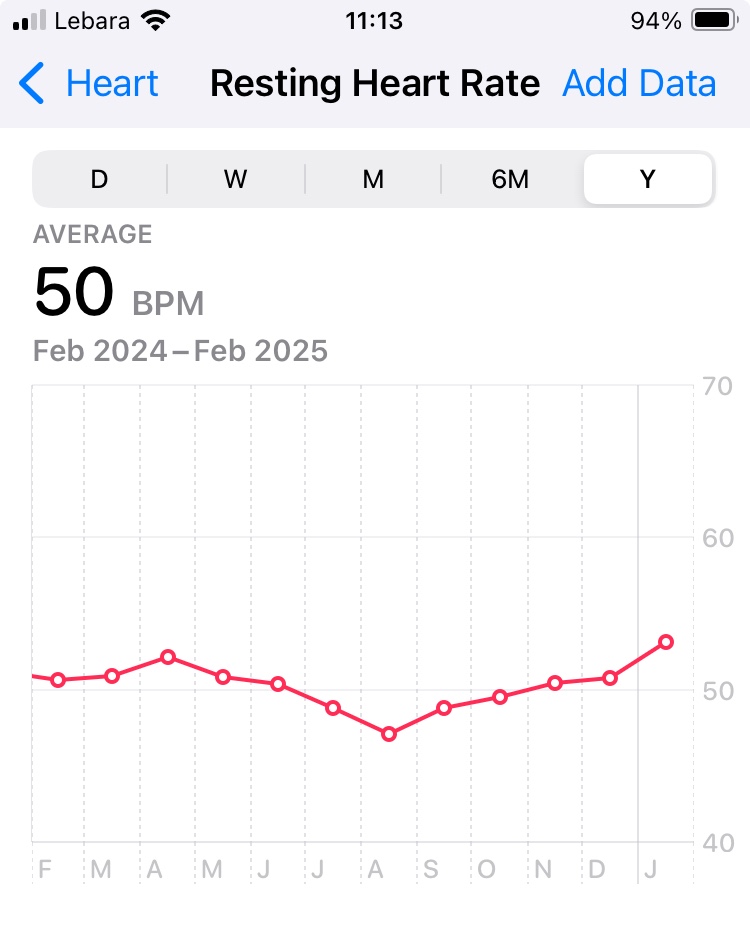This screenshot has height=926, width=750.
Task: Tap Add Data to log heart rate
Action: (639, 84)
